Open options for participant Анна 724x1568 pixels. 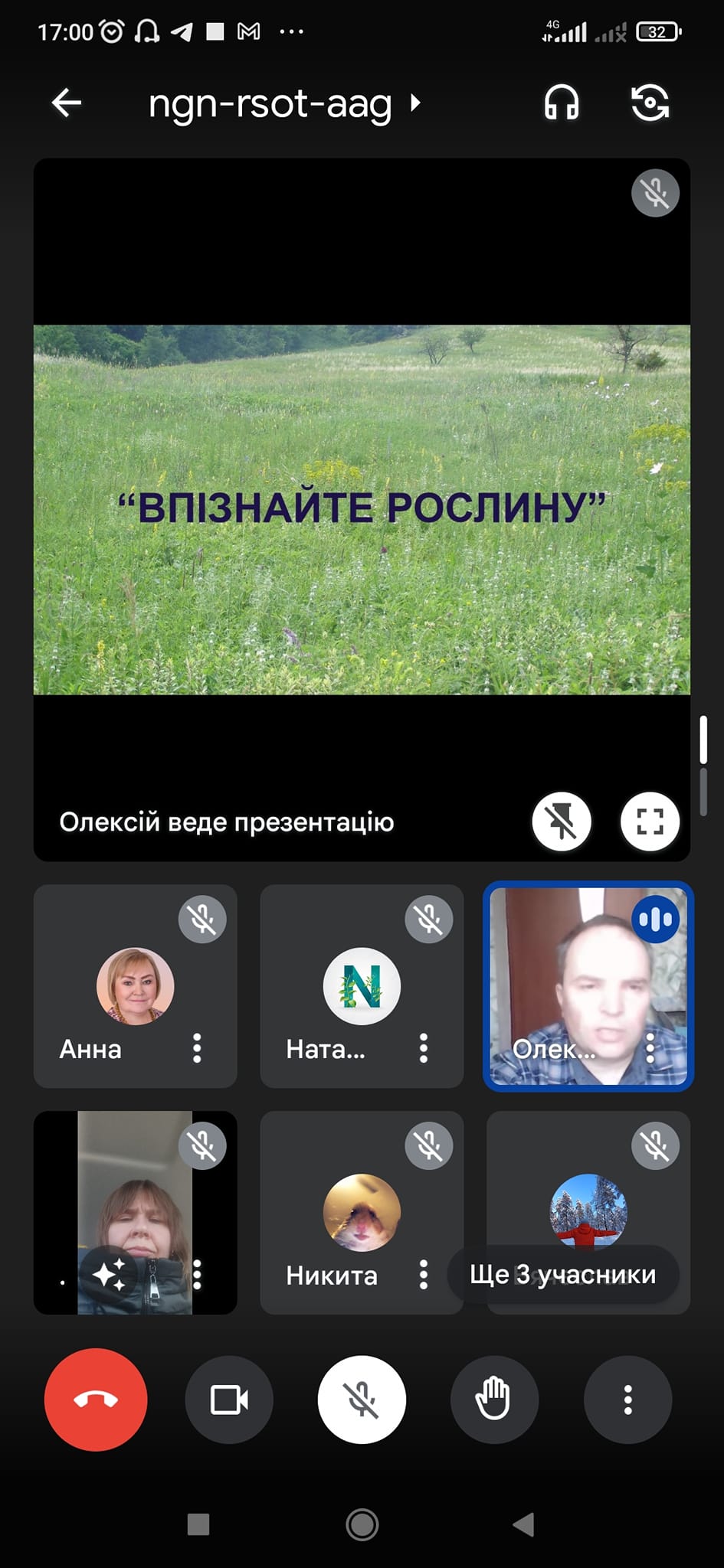[x=197, y=1048]
